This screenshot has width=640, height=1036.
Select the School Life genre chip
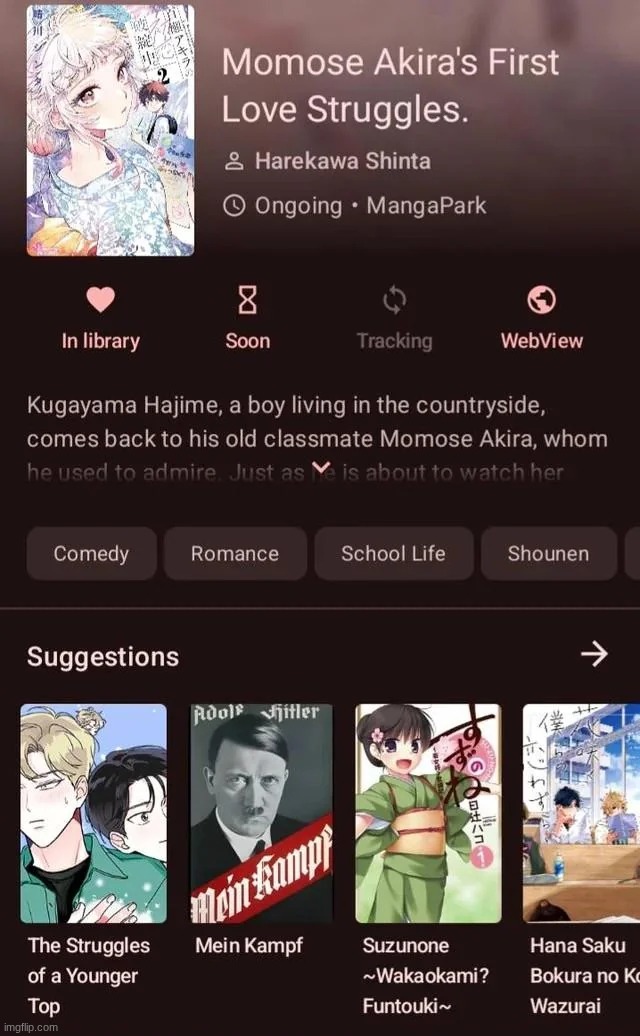(x=393, y=554)
